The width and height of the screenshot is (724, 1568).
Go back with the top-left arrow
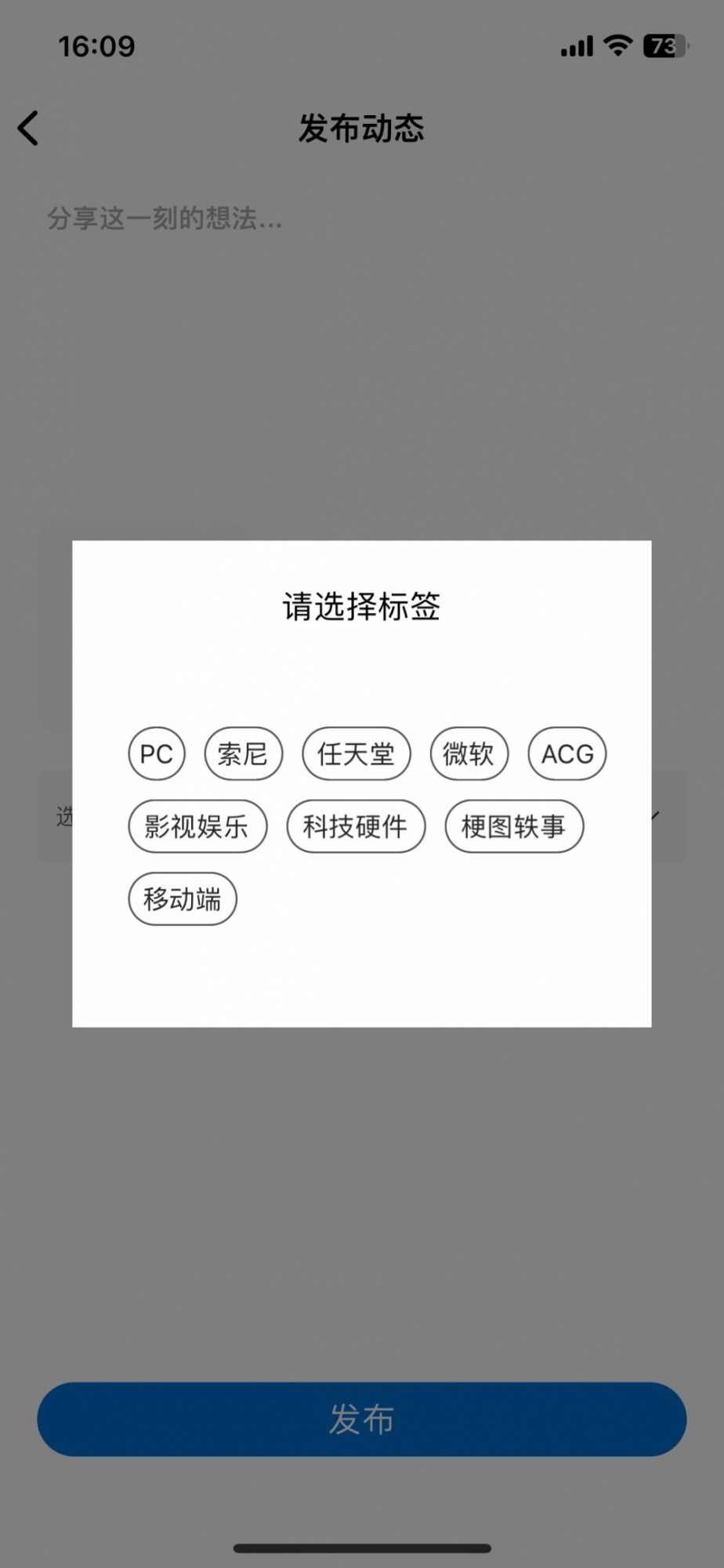tap(28, 128)
